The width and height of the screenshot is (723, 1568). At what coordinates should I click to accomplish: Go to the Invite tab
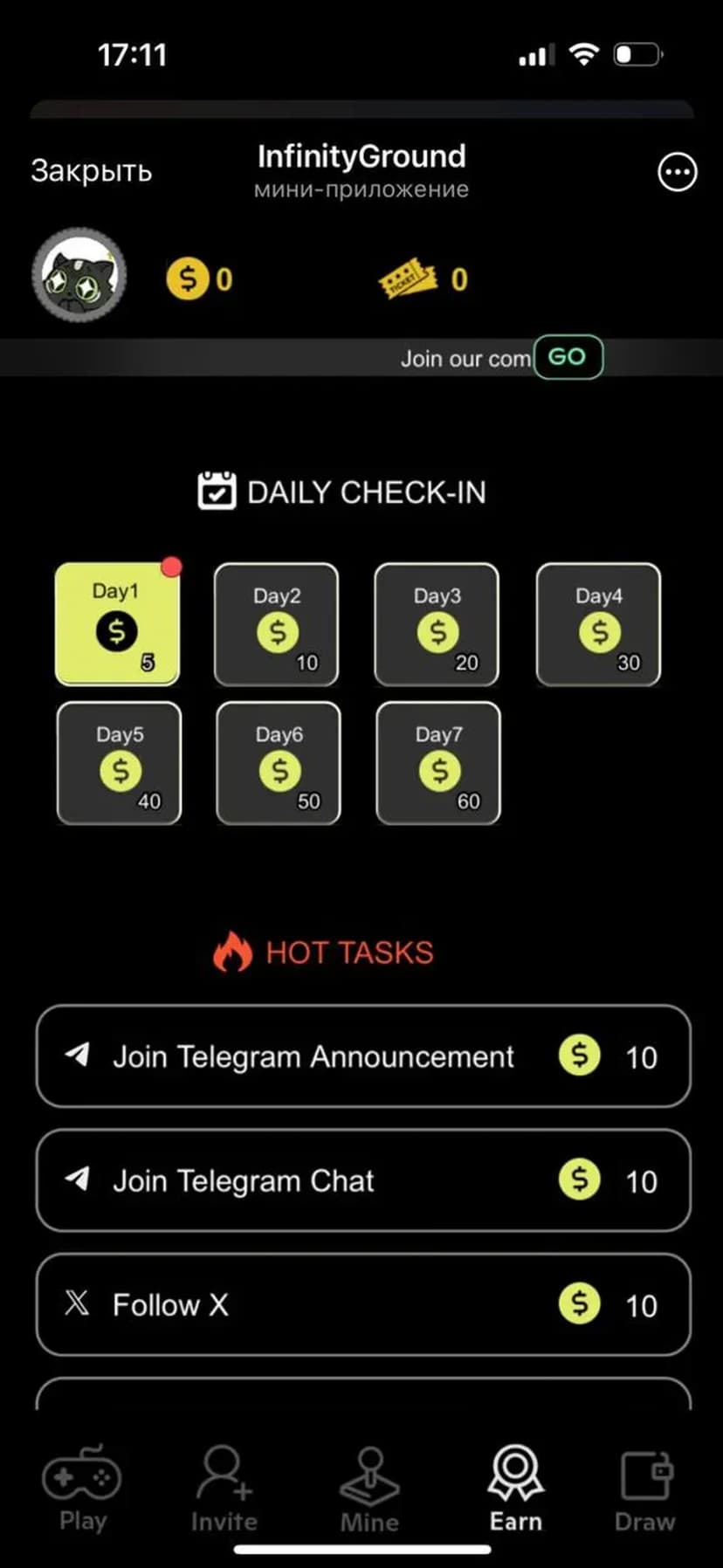pyautogui.click(x=224, y=1489)
